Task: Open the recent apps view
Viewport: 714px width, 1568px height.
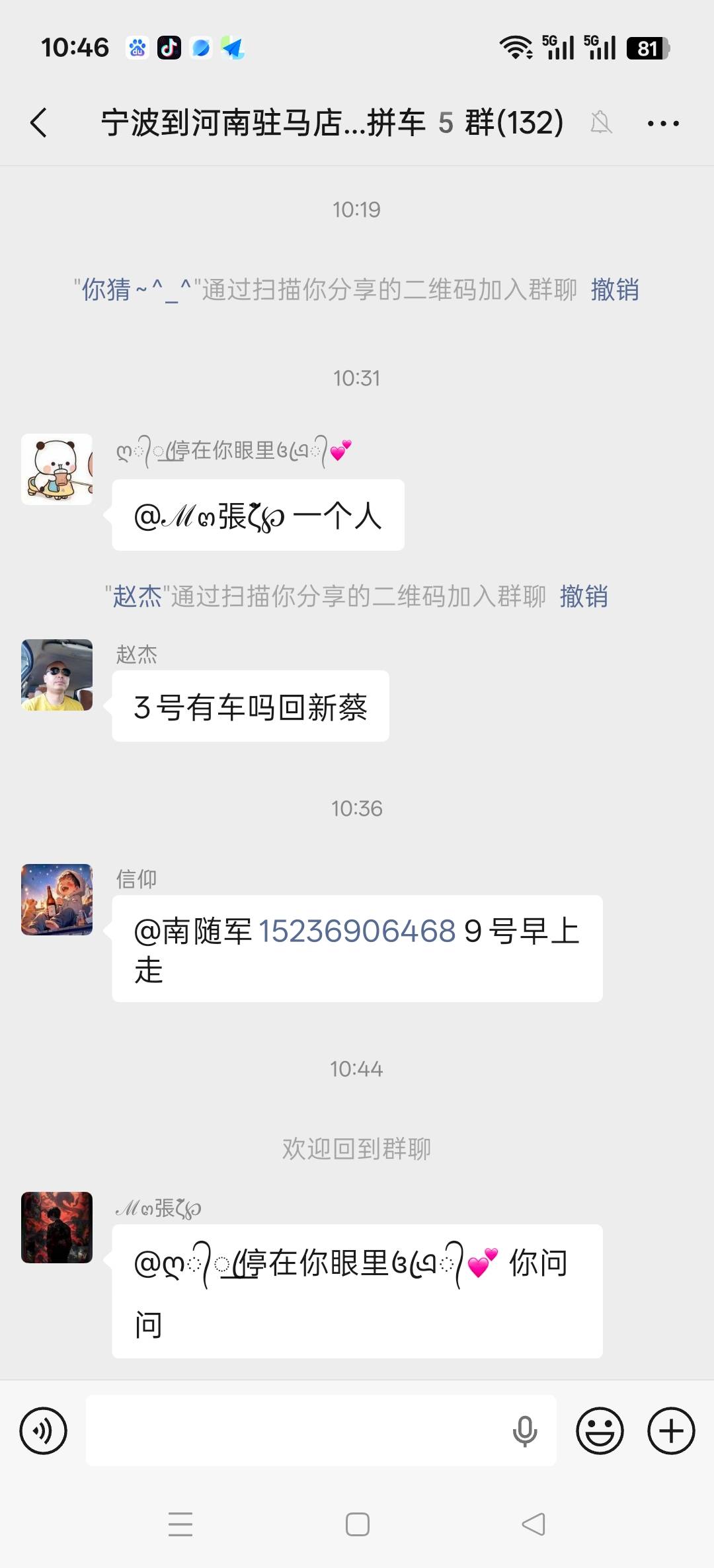Action: [180, 1524]
